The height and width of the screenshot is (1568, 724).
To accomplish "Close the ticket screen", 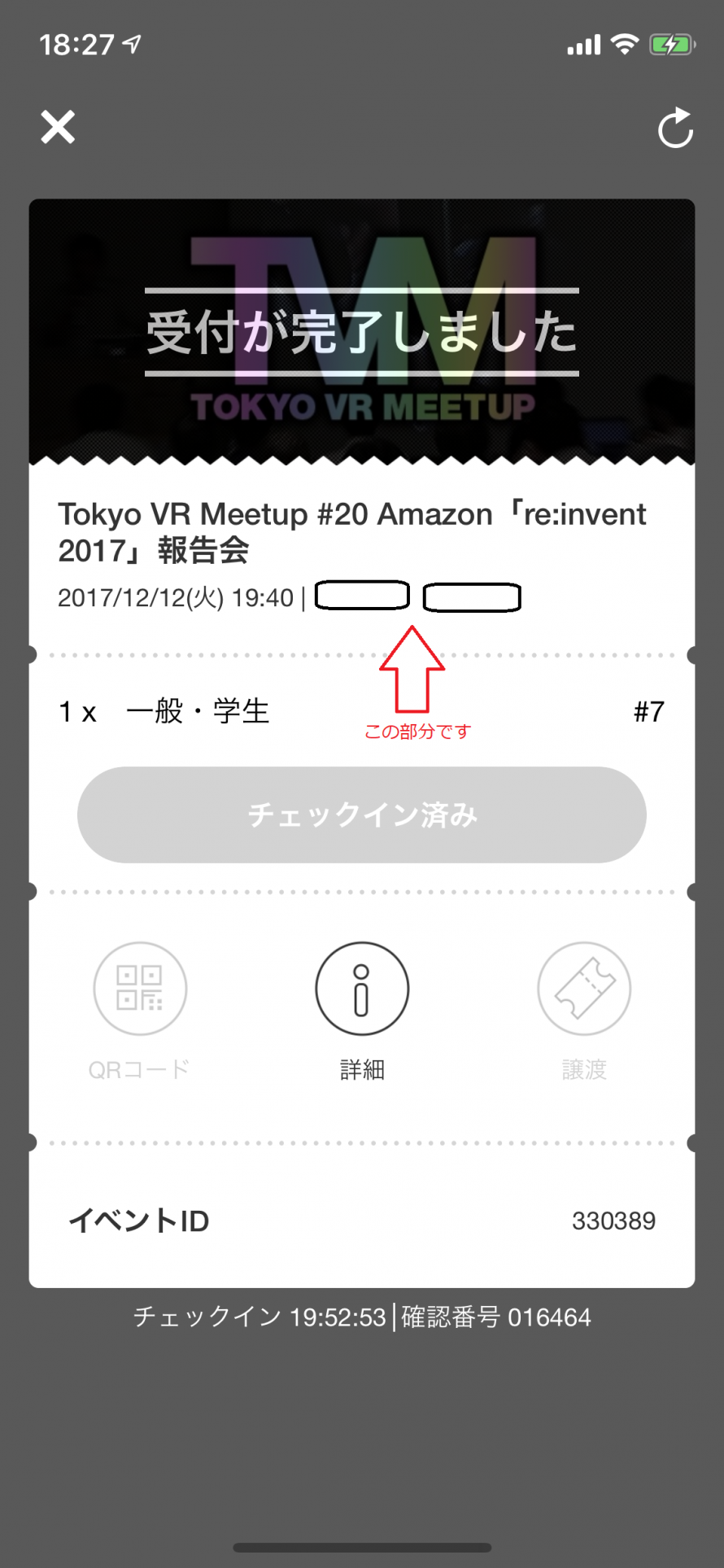I will [58, 127].
